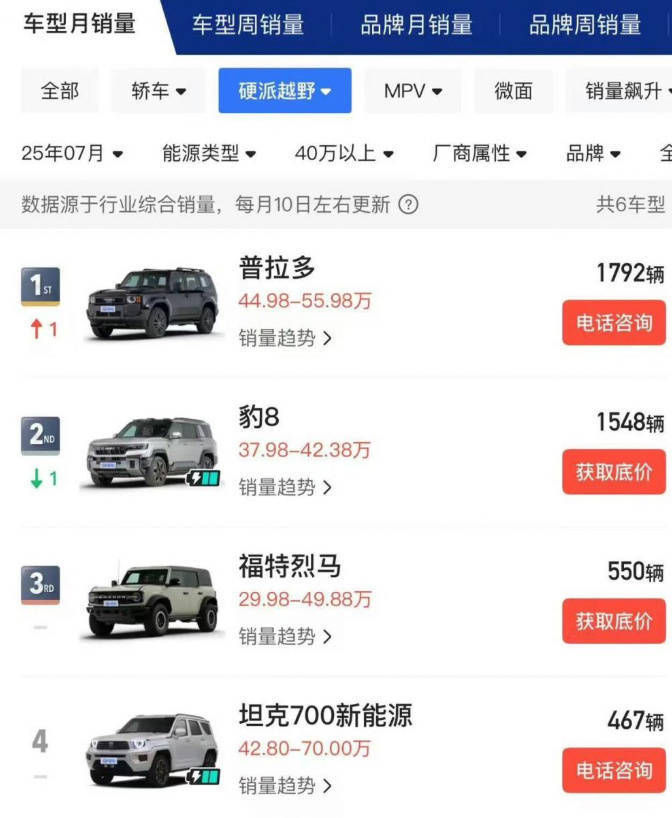
Task: Open the 品牌 filter dropdown
Action: [593, 153]
